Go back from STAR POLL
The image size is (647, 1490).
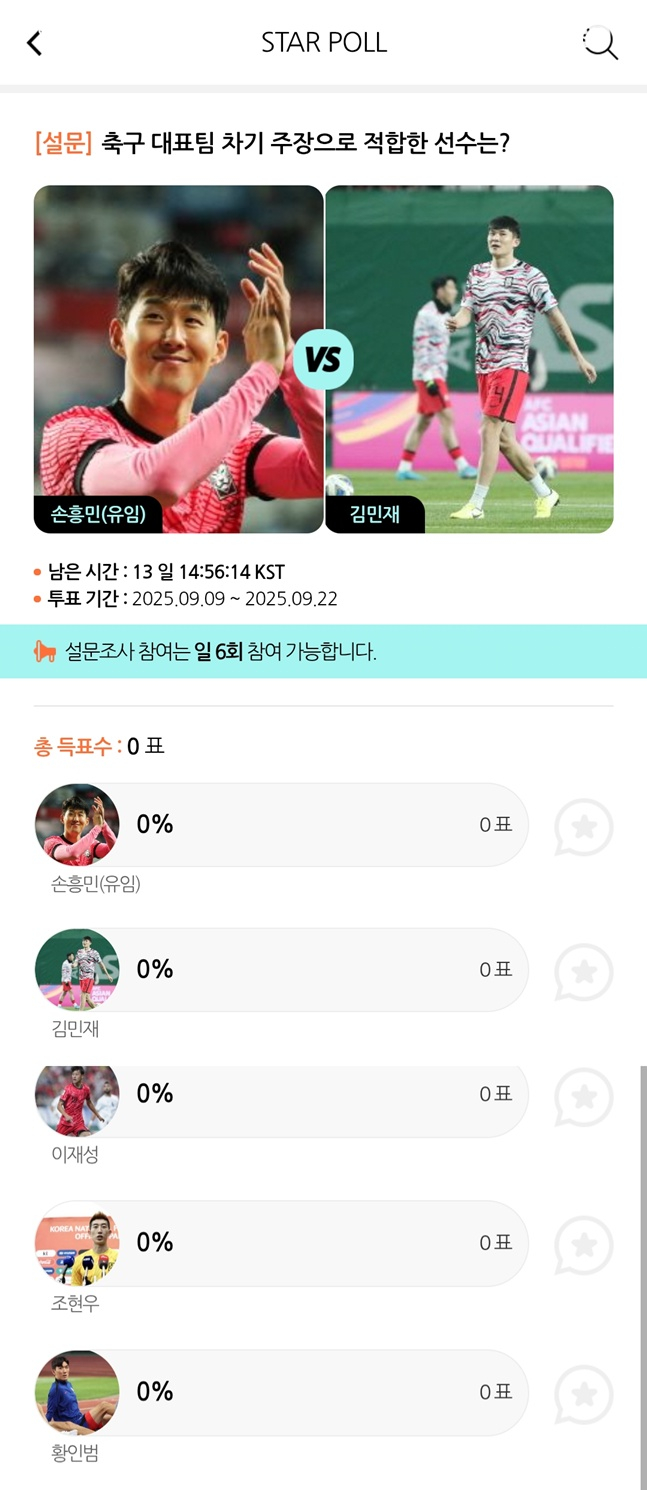click(x=35, y=43)
